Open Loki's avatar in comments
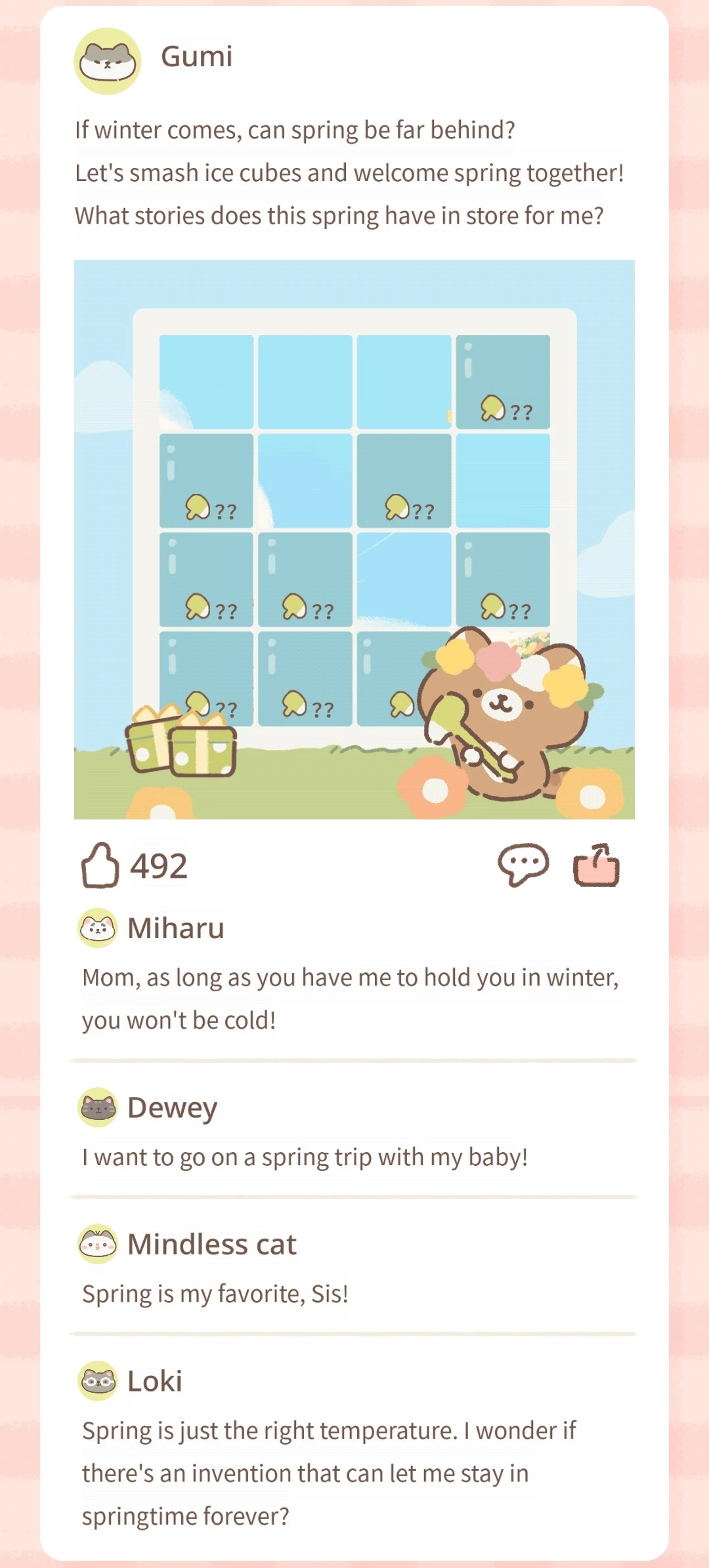This screenshot has width=709, height=1568. pyautogui.click(x=98, y=1381)
